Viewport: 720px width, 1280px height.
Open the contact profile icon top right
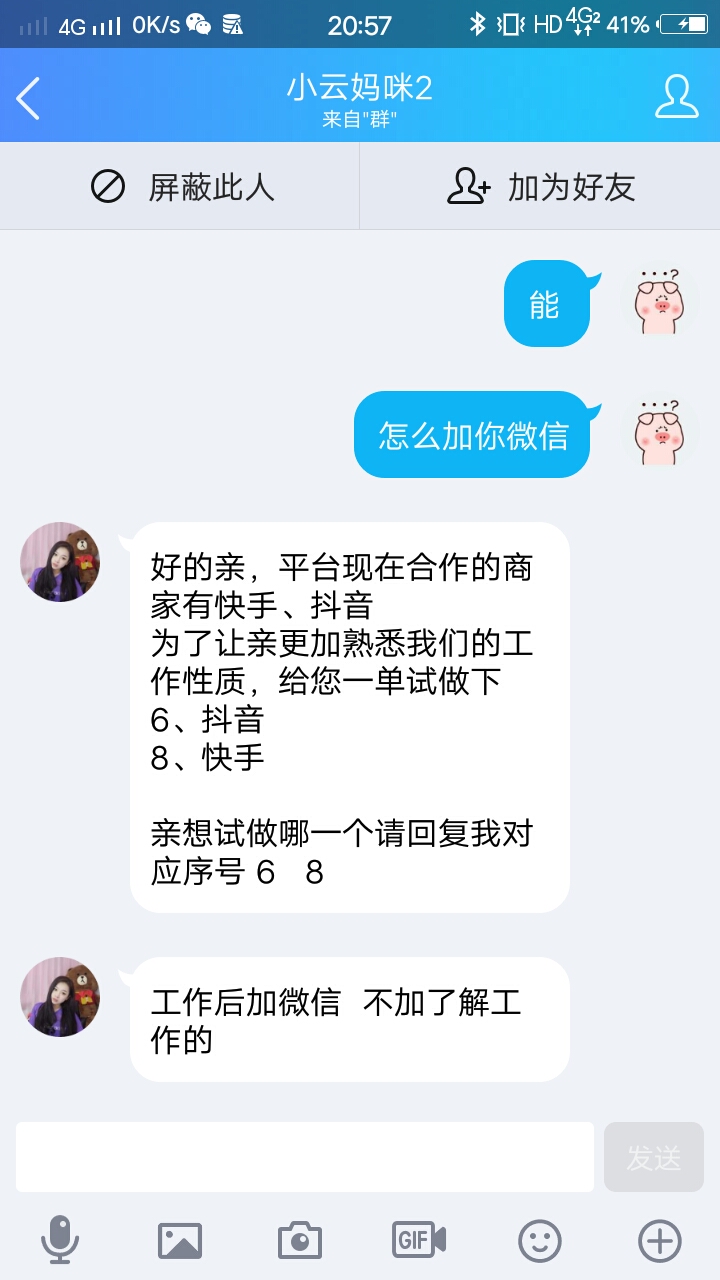point(678,95)
